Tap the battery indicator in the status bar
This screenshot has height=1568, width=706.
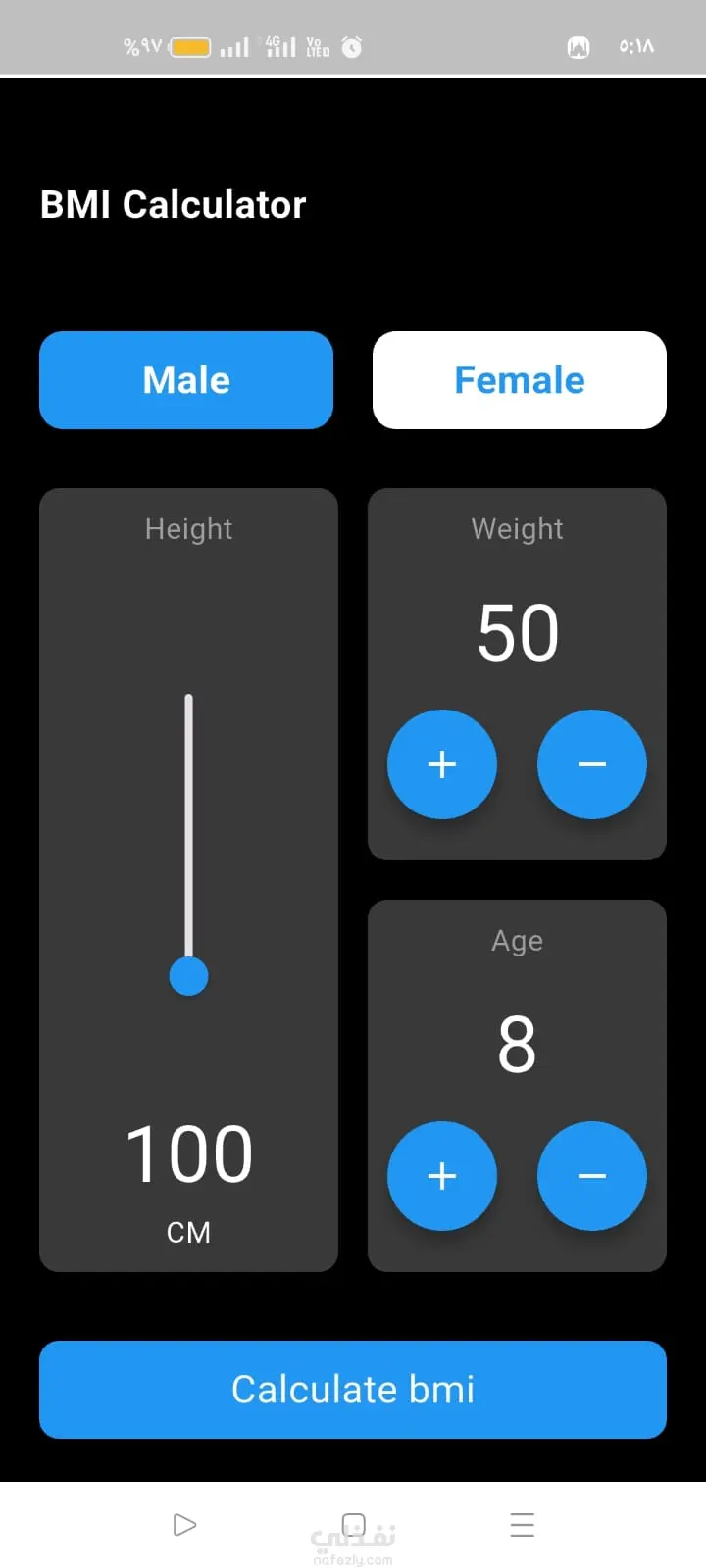coord(190,46)
